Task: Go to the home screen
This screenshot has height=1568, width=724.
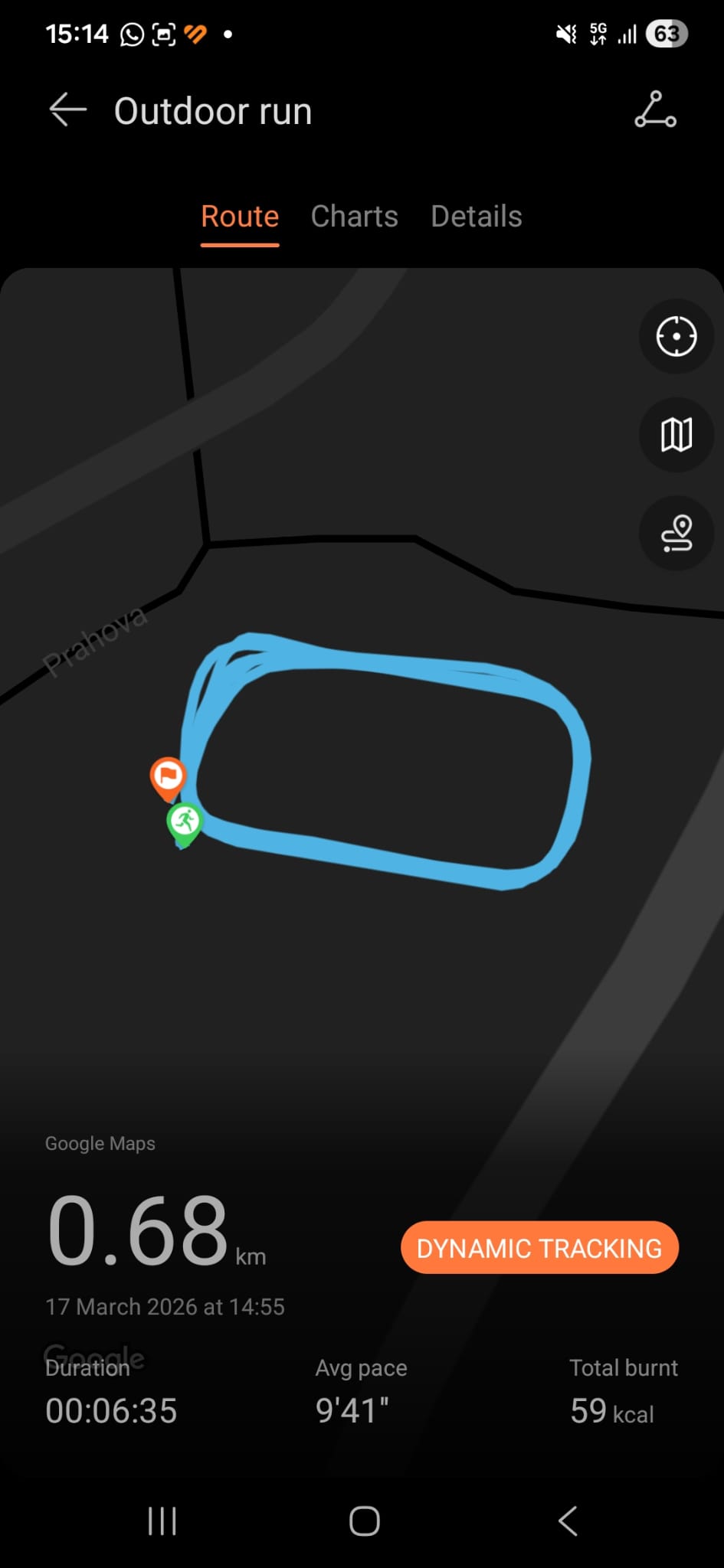Action: (x=364, y=1521)
